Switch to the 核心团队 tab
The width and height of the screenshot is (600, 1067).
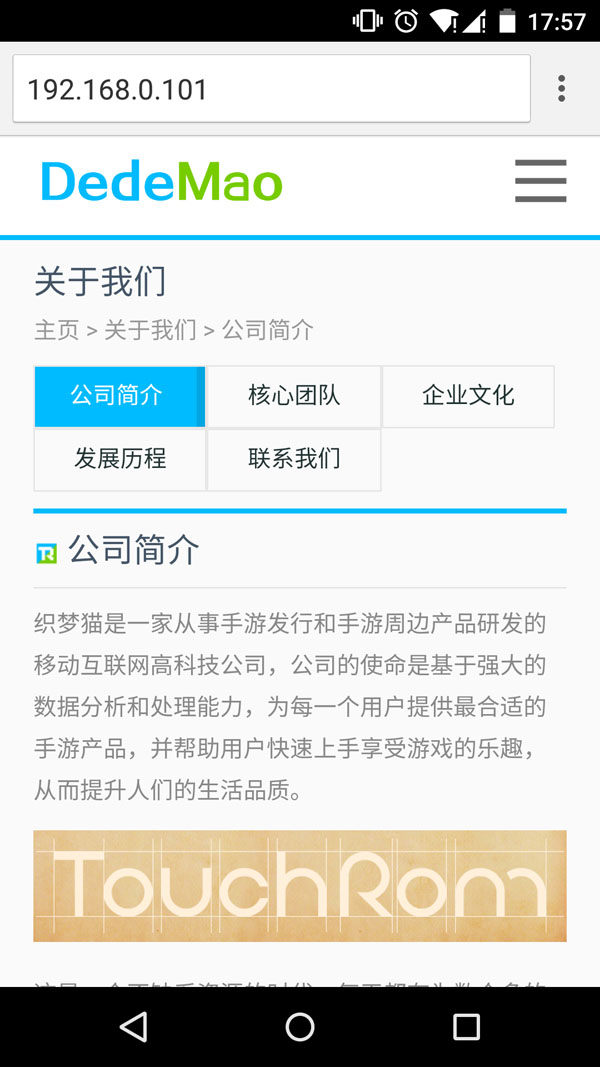pos(294,396)
